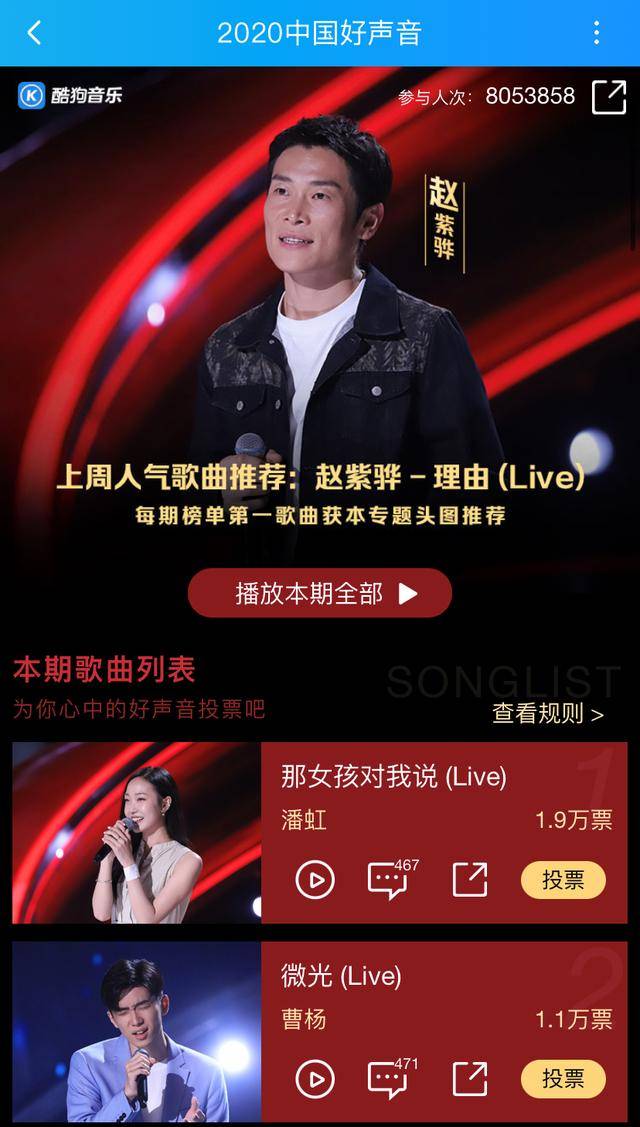Viewport: 640px width, 1127px height.
Task: Share the song 那女孩对我说 (Live)
Action: click(470, 880)
